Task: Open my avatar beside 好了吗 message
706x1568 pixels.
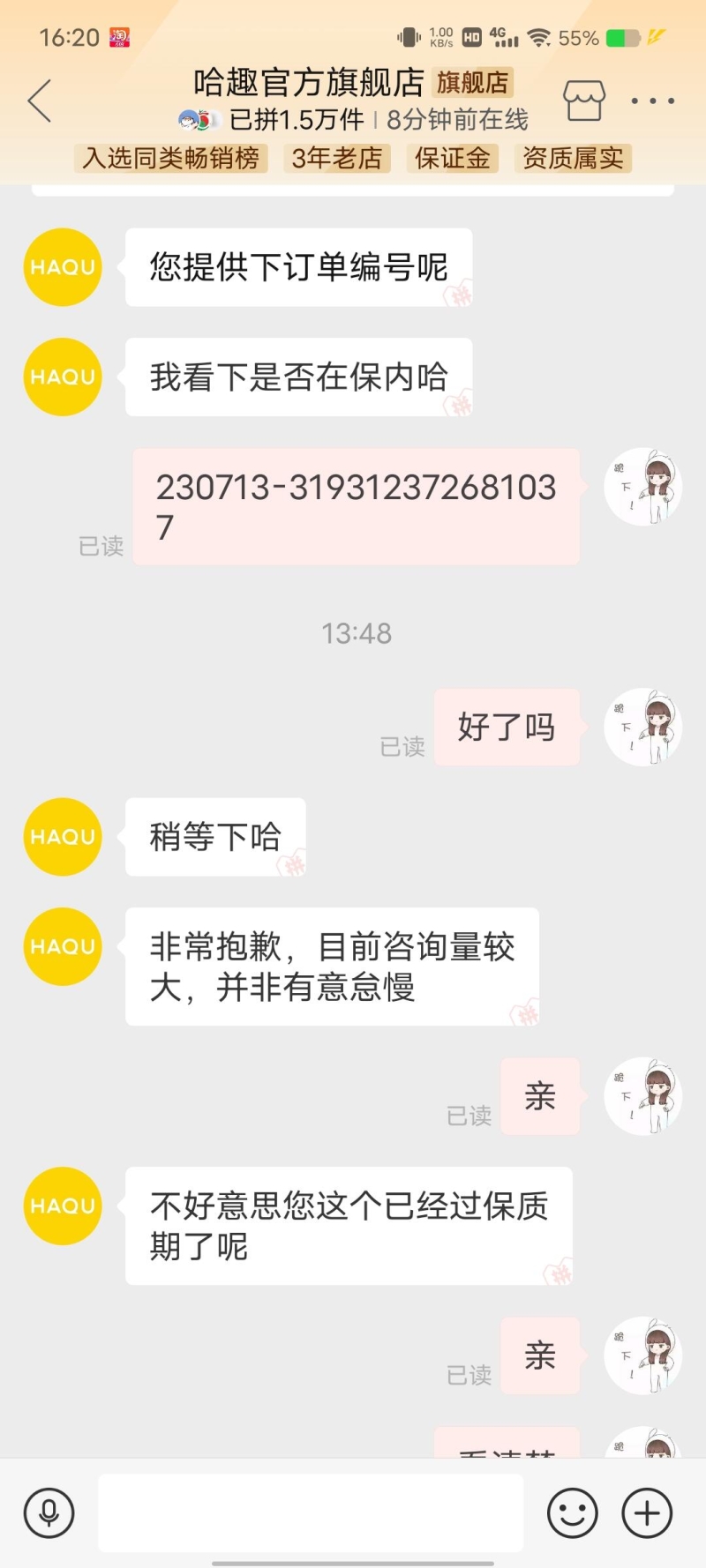Action: click(x=642, y=727)
